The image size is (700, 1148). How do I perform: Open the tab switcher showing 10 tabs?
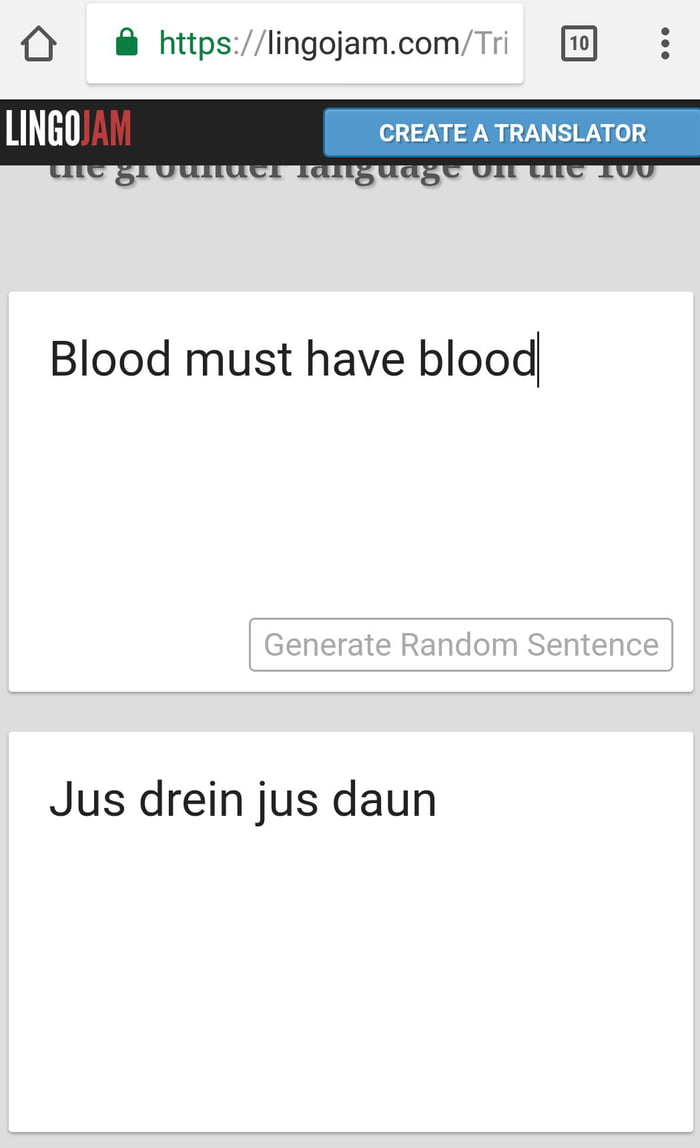(x=579, y=44)
